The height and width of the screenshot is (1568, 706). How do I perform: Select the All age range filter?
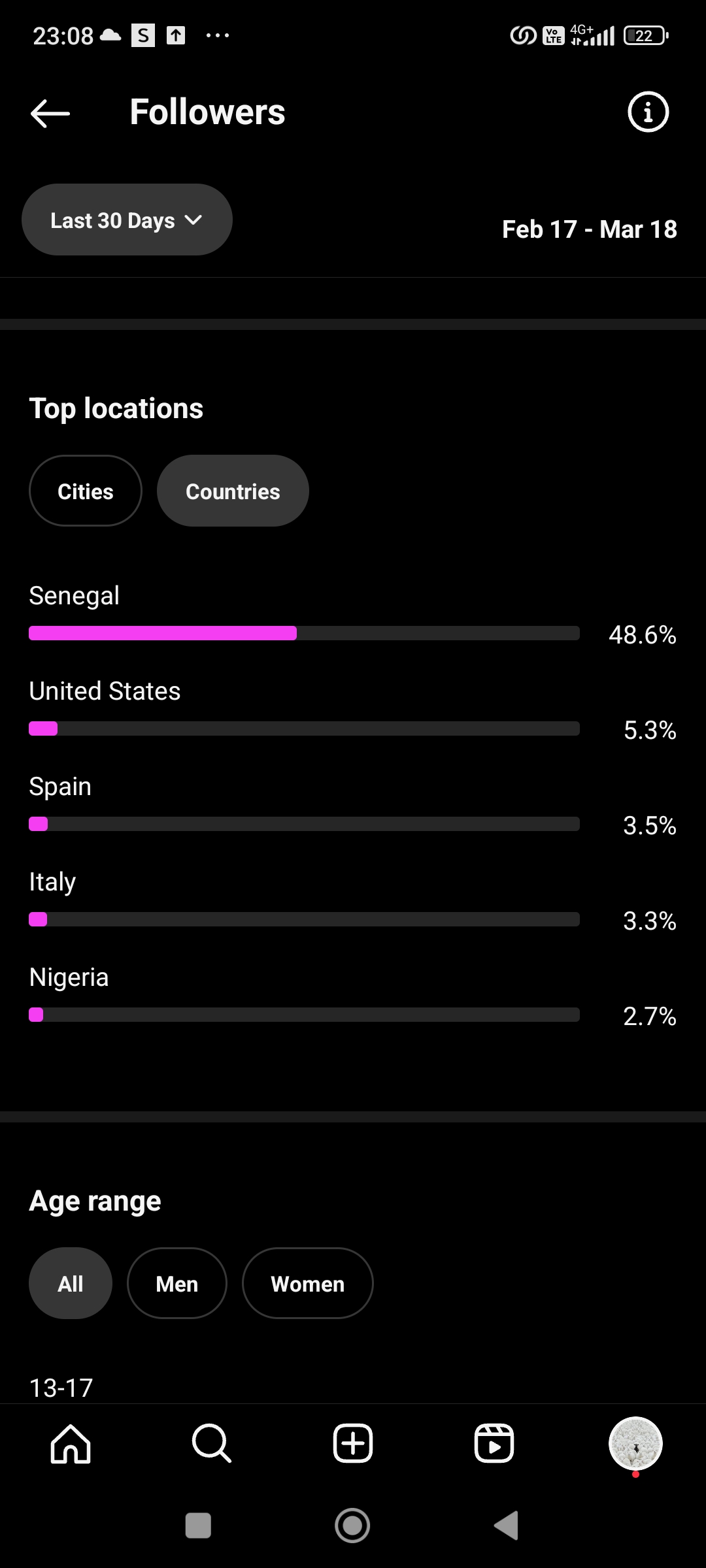click(71, 1283)
